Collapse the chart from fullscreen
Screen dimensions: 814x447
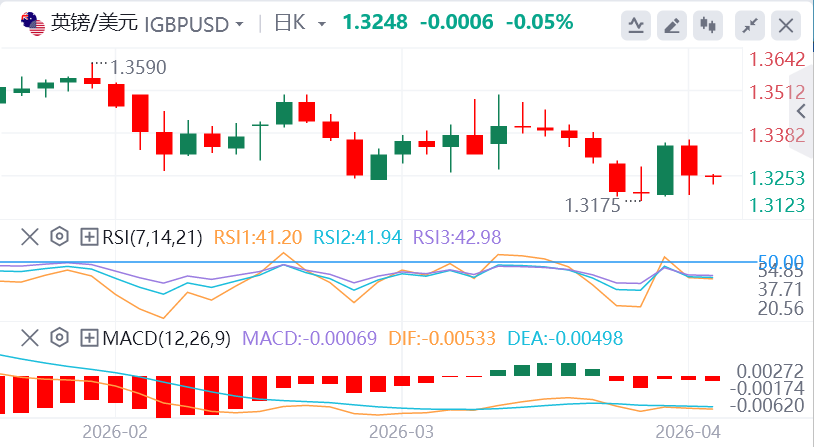(x=750, y=25)
